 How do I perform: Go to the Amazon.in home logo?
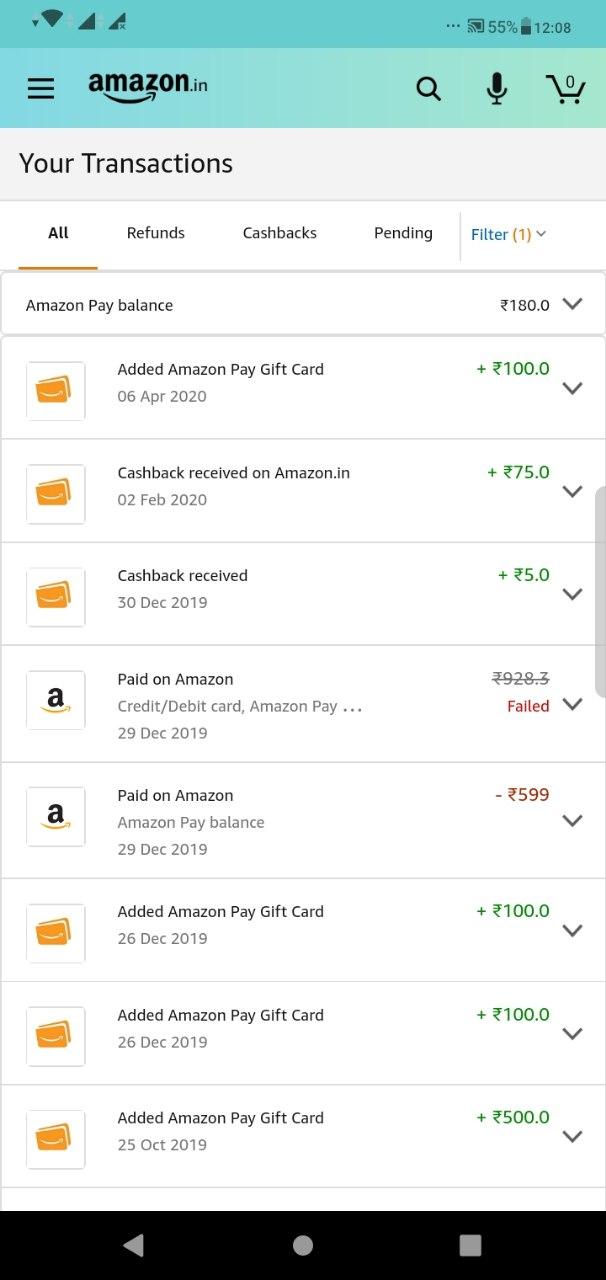(148, 87)
